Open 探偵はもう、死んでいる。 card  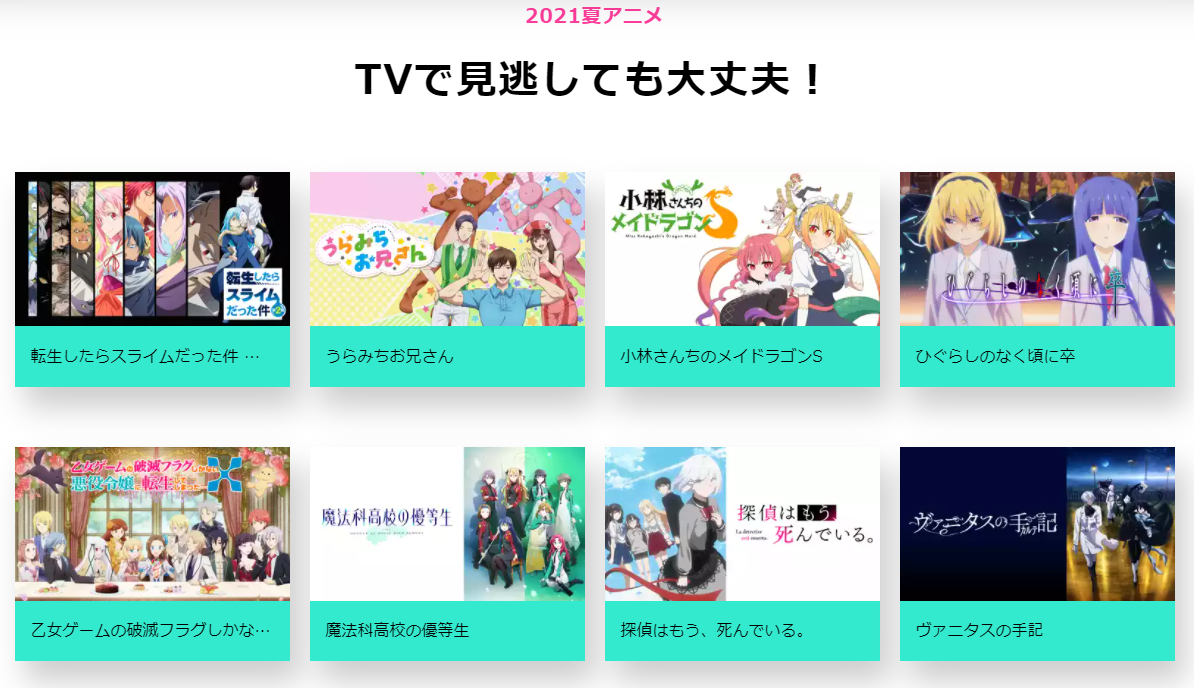[x=742, y=553]
